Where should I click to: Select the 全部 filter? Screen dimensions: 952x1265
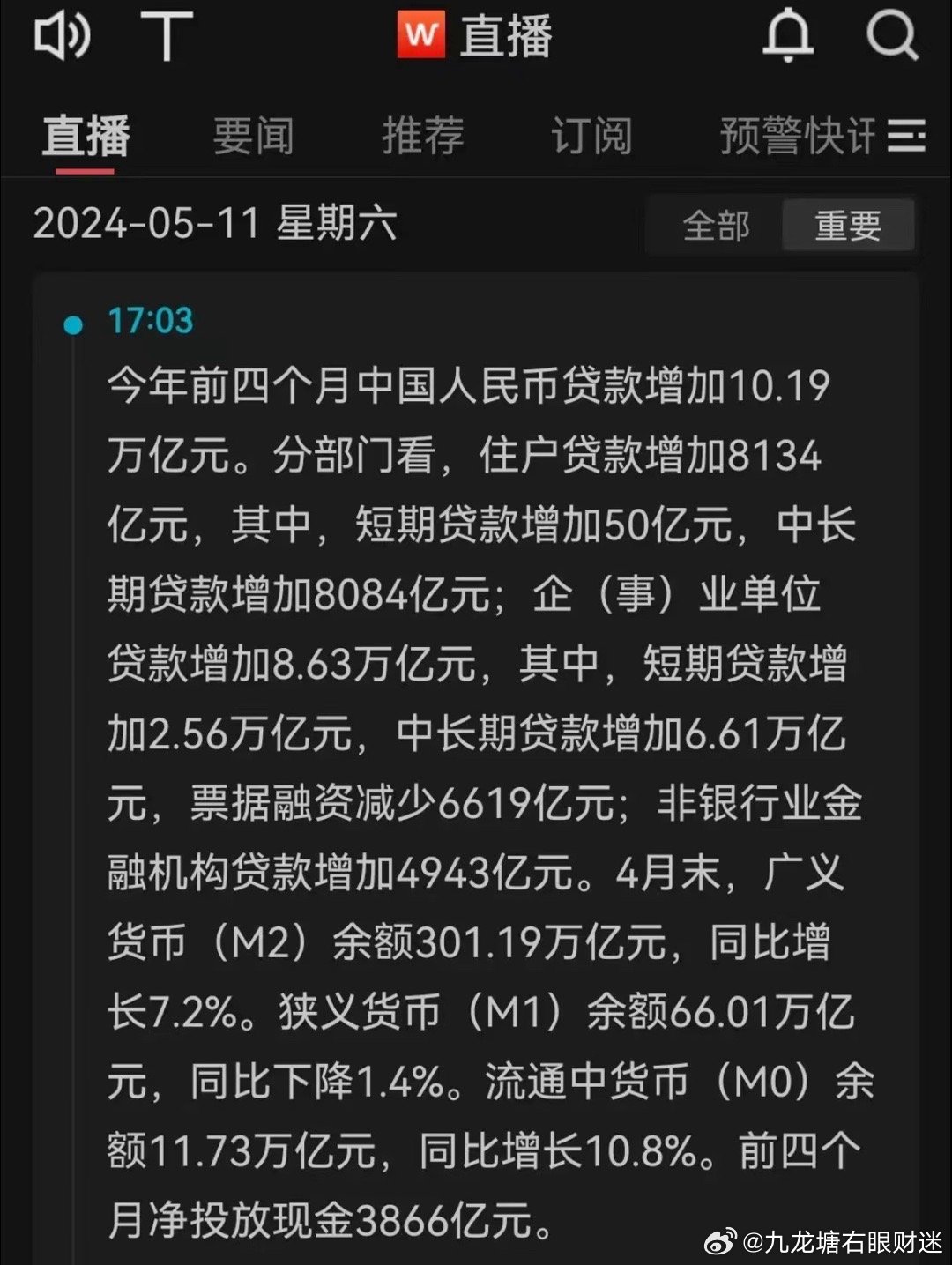point(716,227)
